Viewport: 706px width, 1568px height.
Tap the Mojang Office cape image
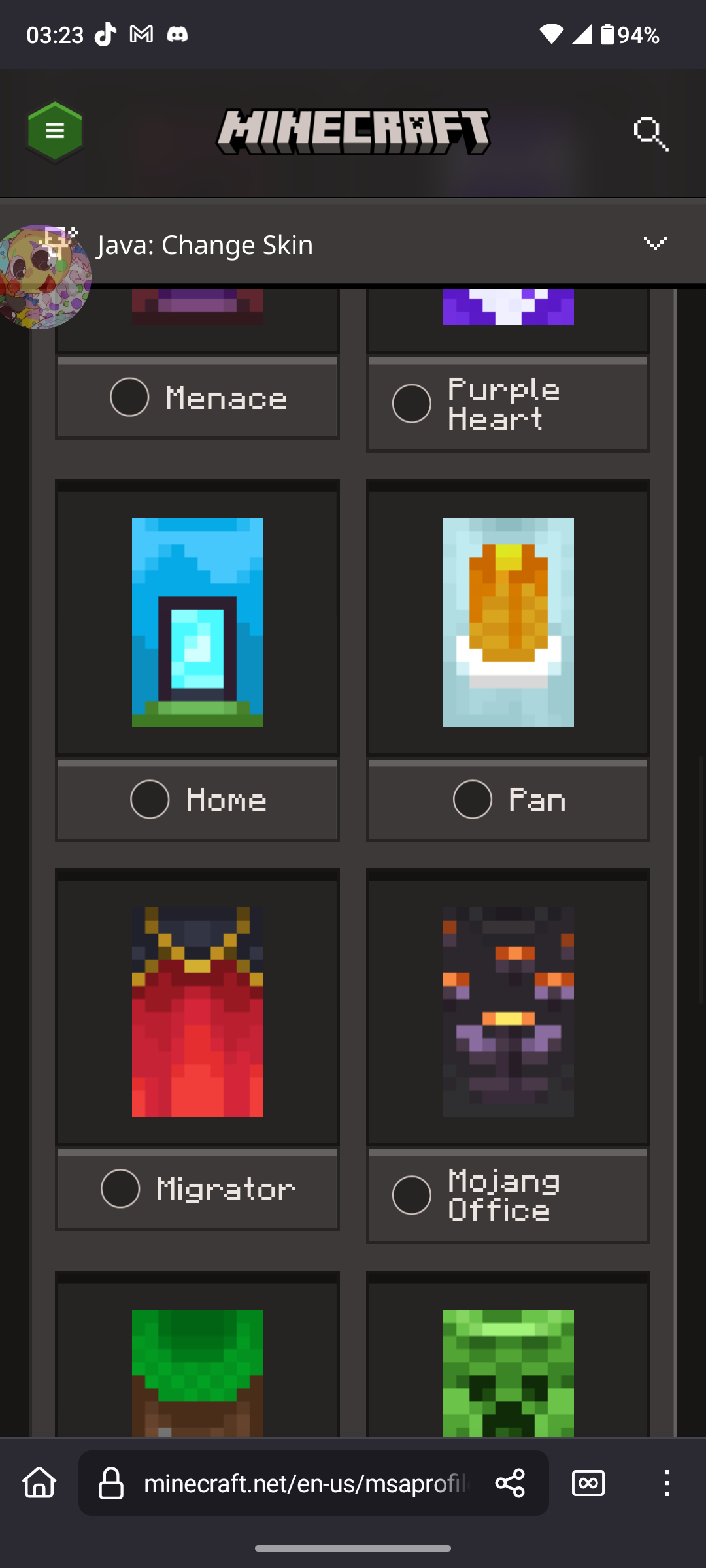(508, 1011)
